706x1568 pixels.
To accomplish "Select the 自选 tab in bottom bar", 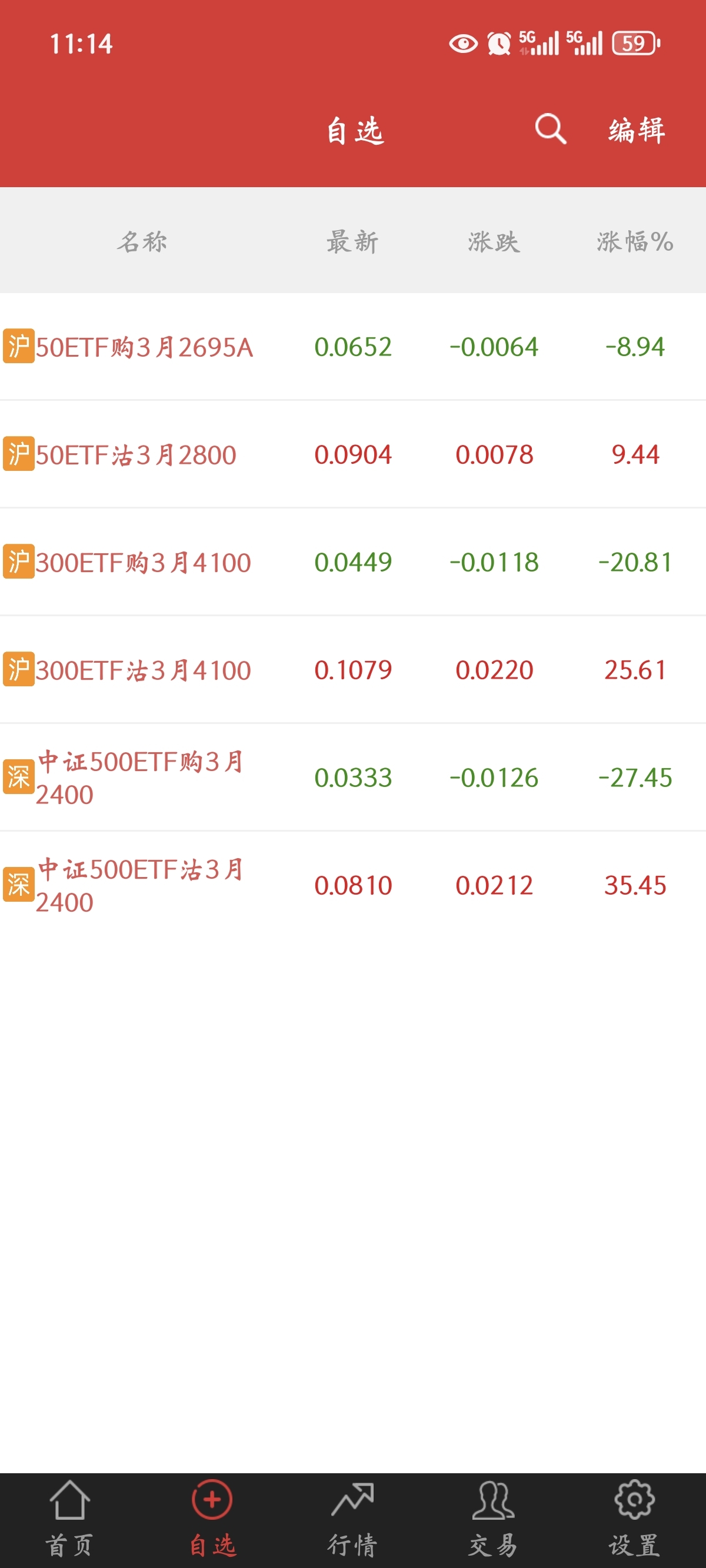I will [212, 1519].
